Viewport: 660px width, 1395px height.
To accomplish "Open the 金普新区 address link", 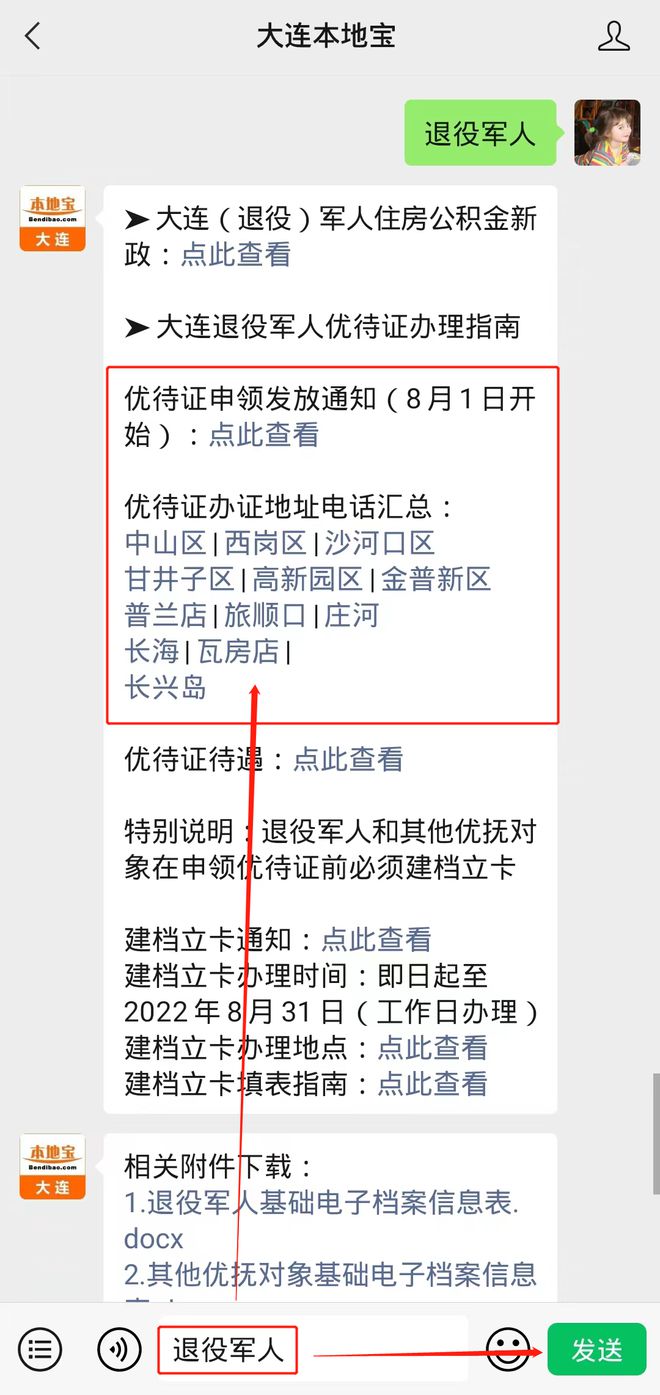I will coord(435,580).
